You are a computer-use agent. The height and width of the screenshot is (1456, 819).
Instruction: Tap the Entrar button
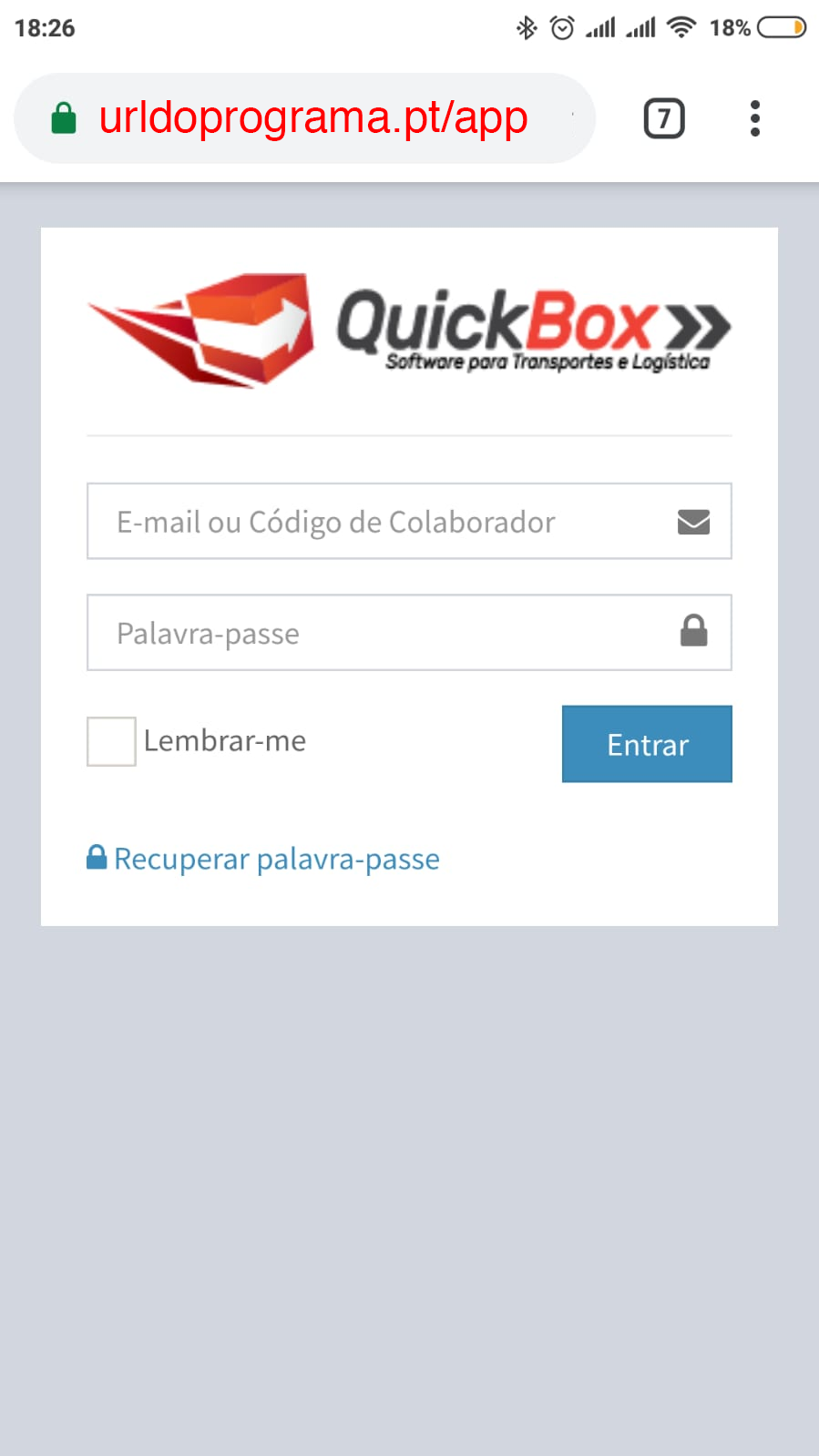(x=647, y=744)
